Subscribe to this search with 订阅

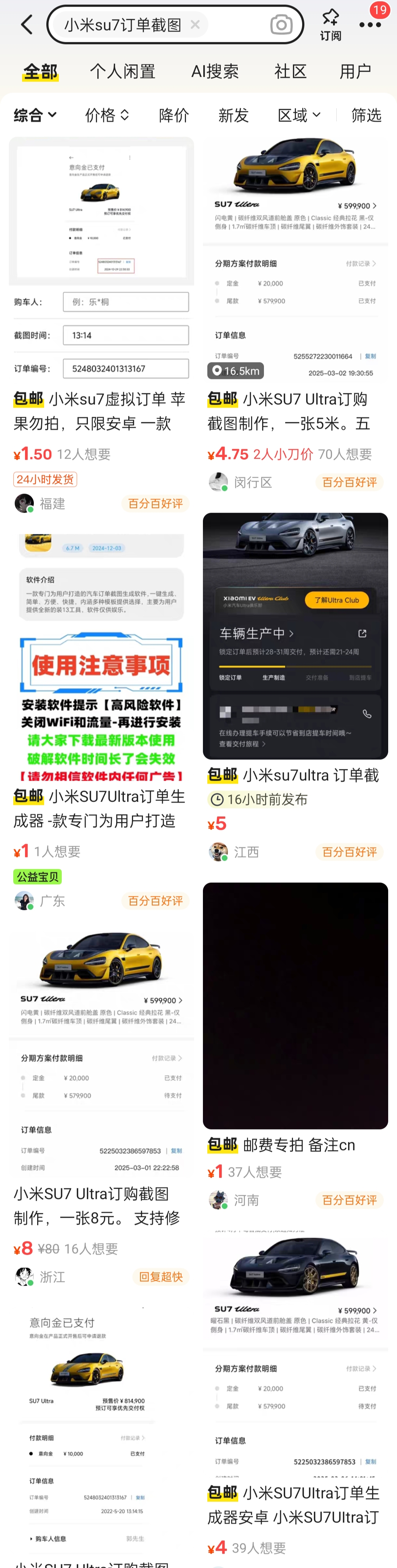330,25
